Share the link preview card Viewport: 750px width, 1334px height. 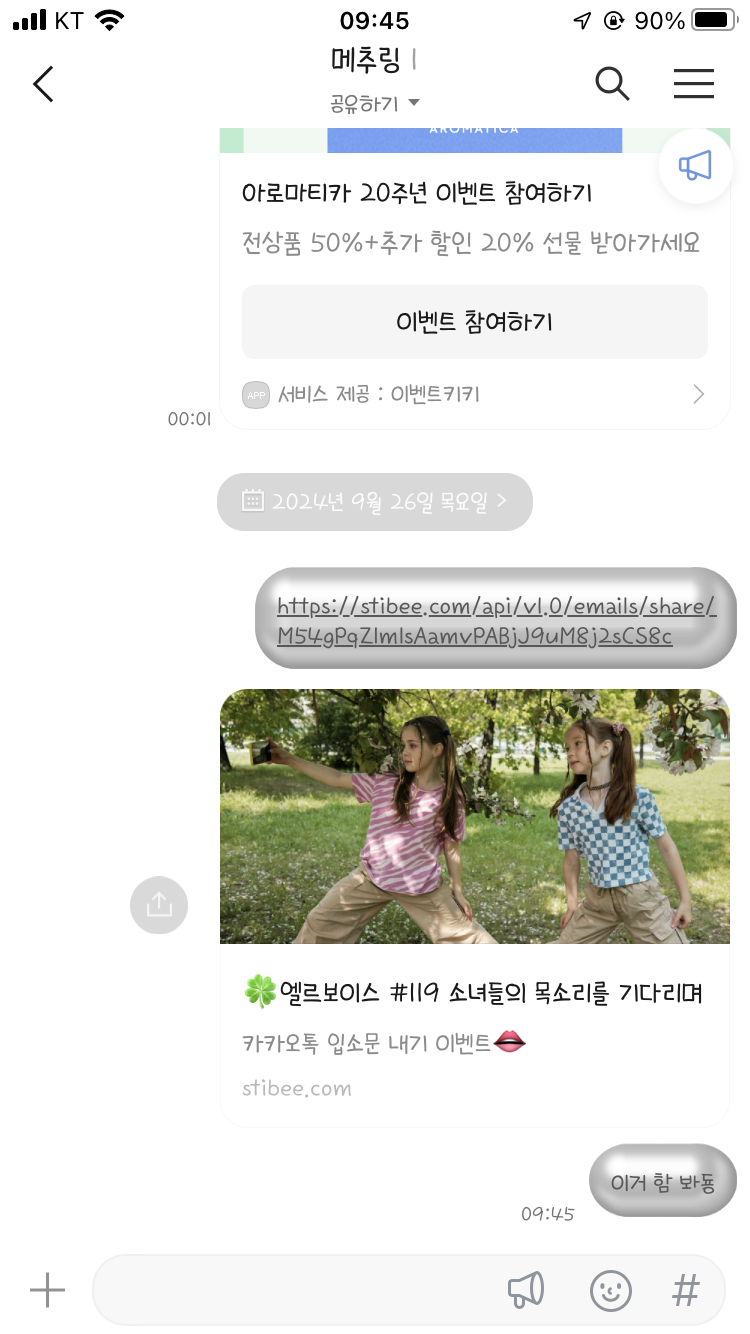click(x=159, y=905)
